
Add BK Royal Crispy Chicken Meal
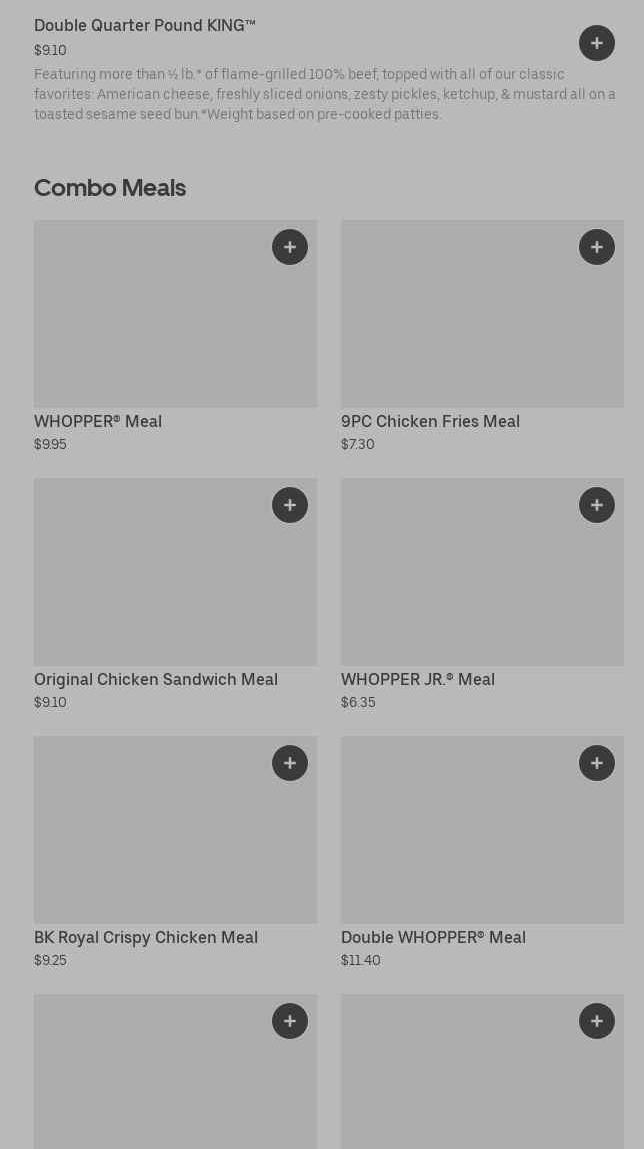click(x=290, y=763)
